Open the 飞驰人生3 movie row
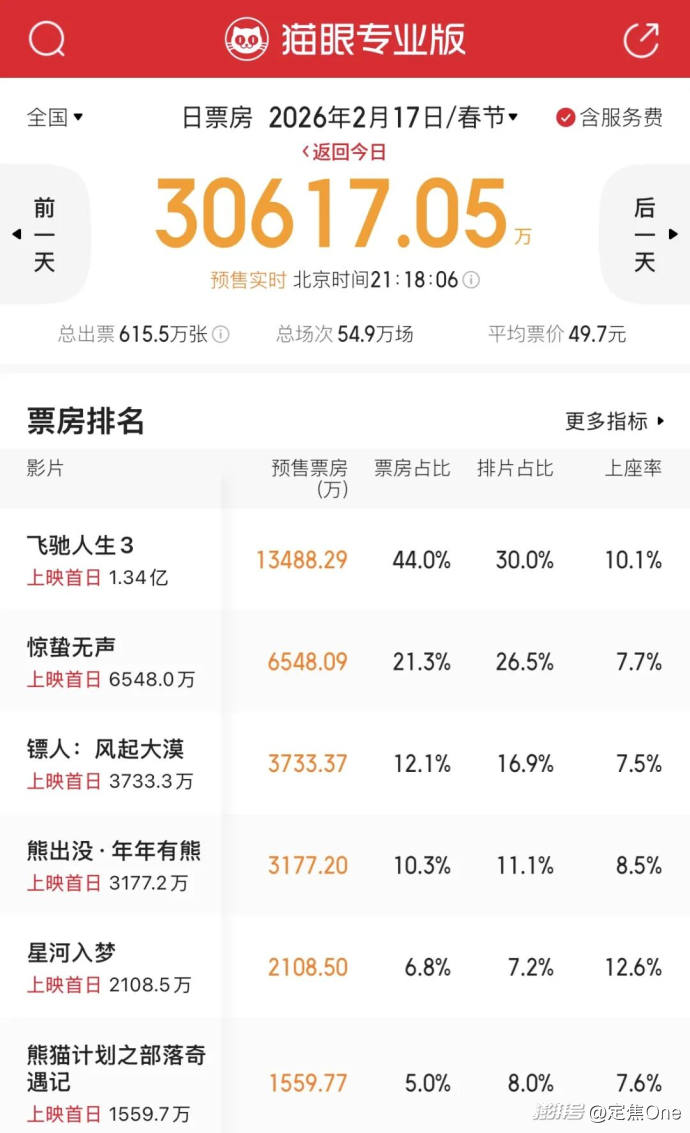 coord(80,545)
